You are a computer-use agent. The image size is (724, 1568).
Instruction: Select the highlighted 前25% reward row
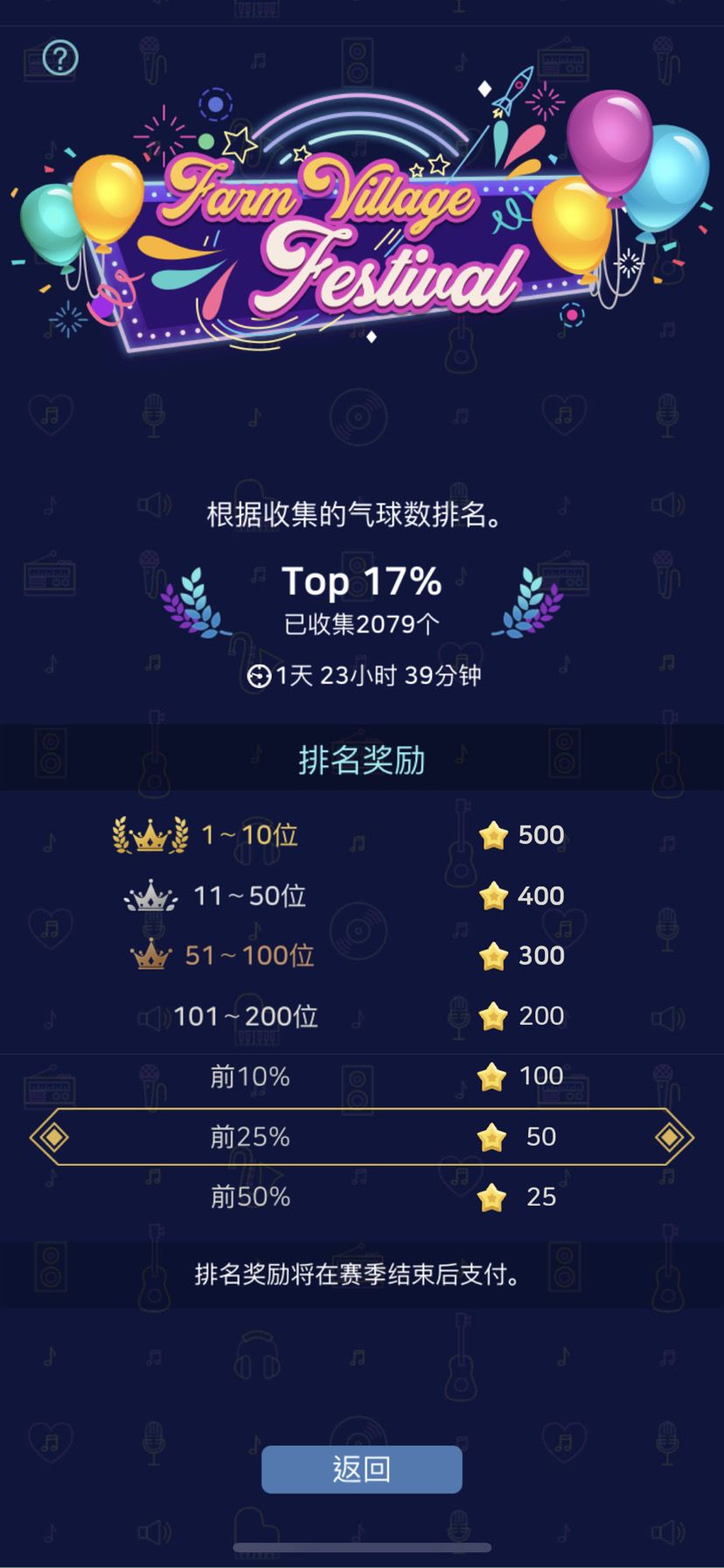coord(362,1136)
